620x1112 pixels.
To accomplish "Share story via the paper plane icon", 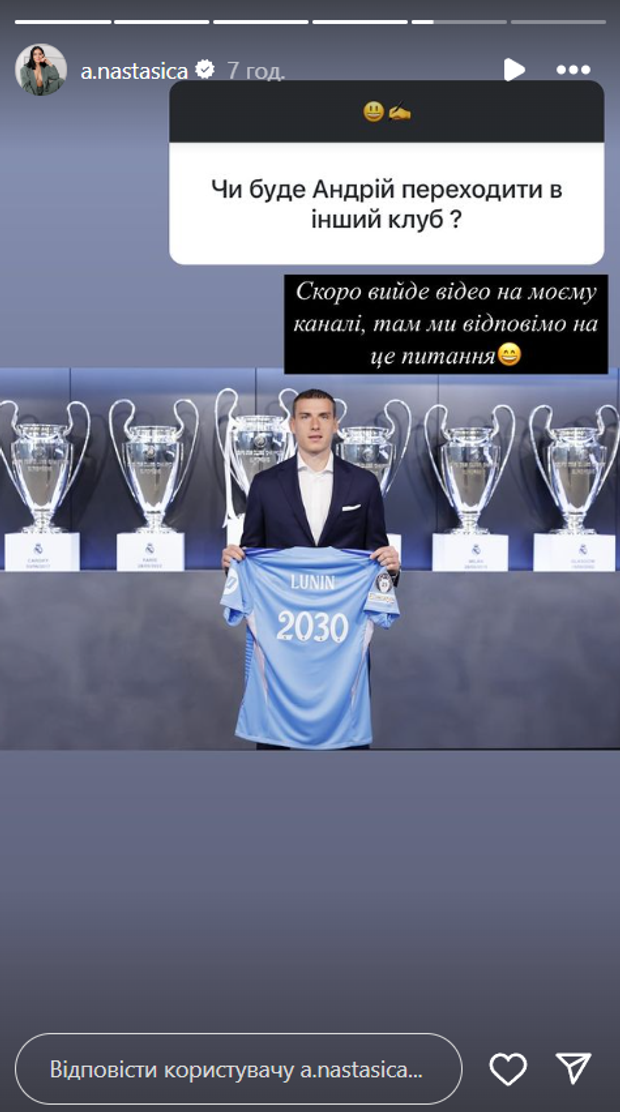I will coord(574,1069).
